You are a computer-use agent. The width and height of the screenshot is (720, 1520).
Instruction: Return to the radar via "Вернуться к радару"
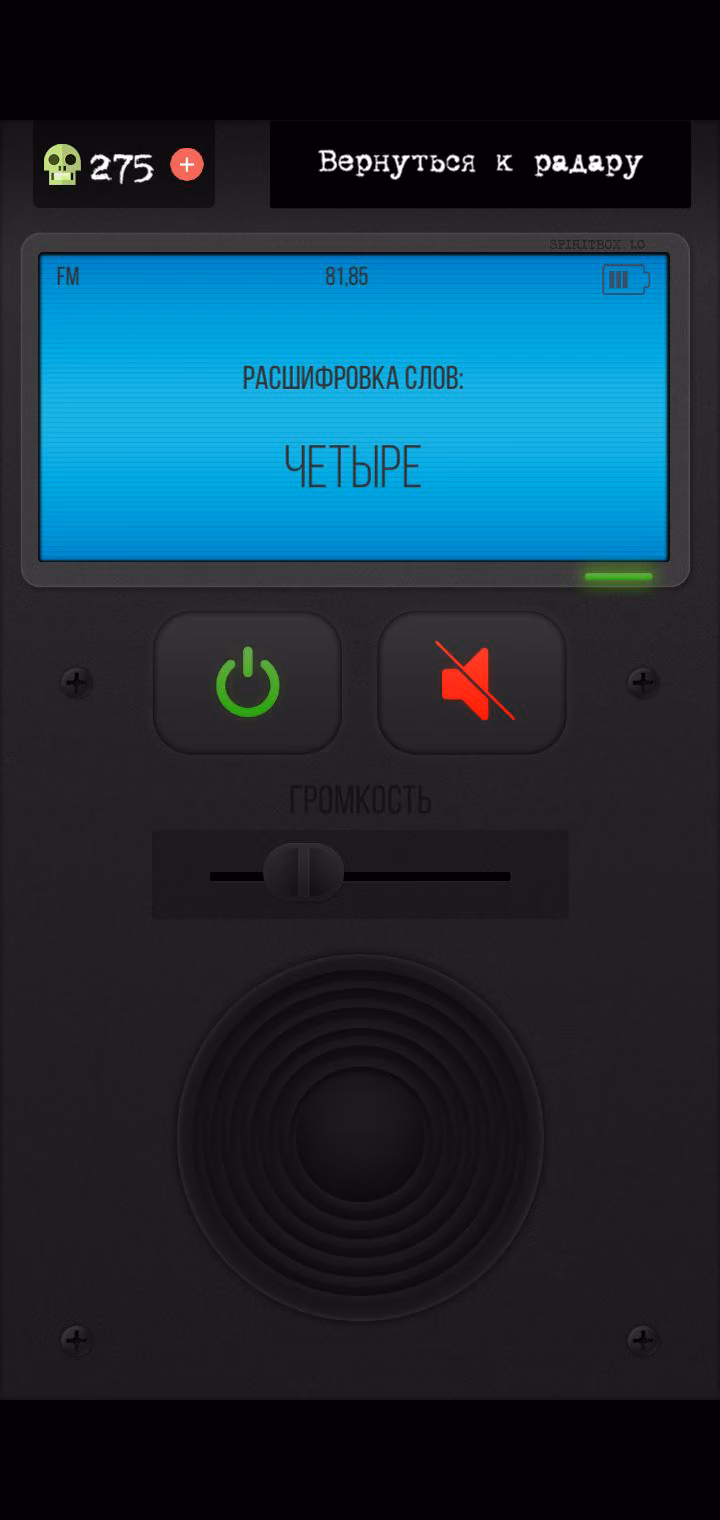pyautogui.click(x=480, y=164)
